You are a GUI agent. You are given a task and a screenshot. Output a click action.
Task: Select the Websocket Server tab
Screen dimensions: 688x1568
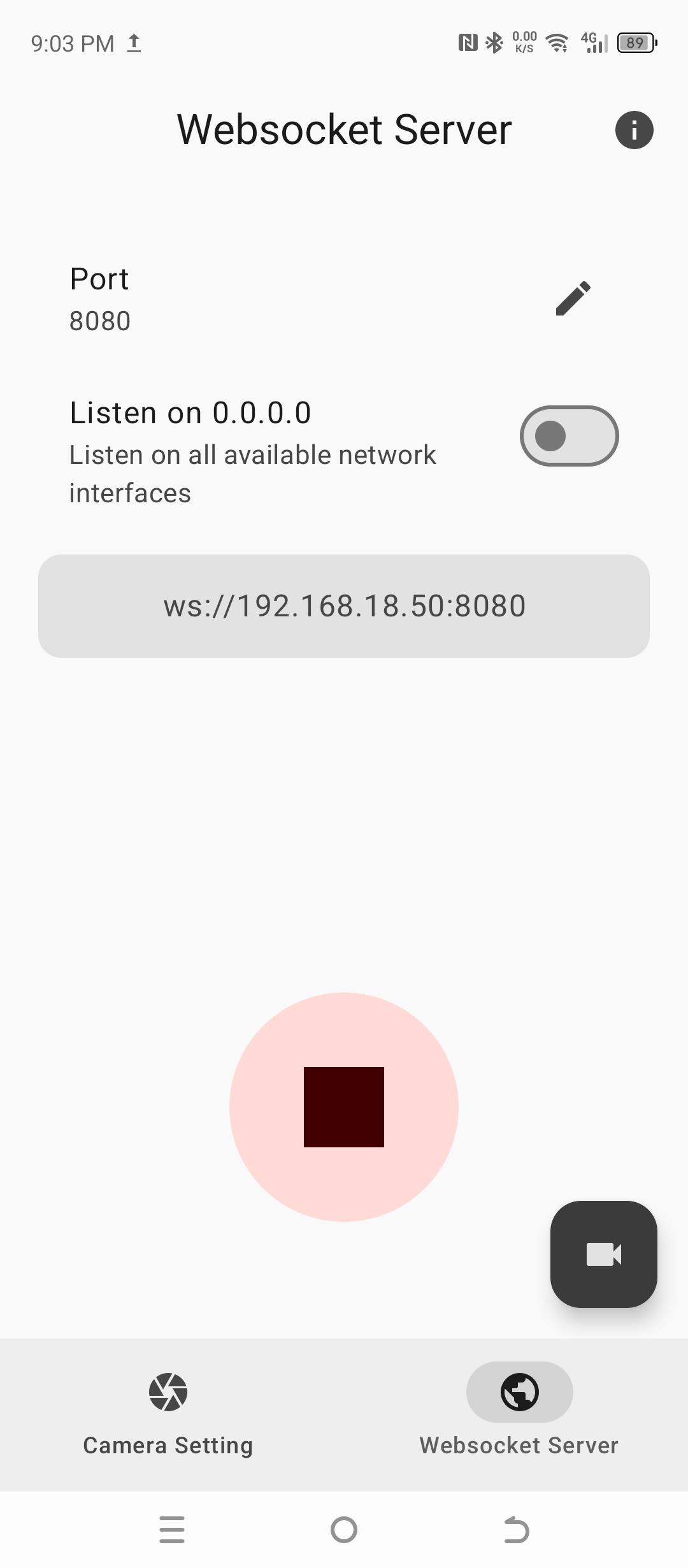click(x=519, y=1409)
